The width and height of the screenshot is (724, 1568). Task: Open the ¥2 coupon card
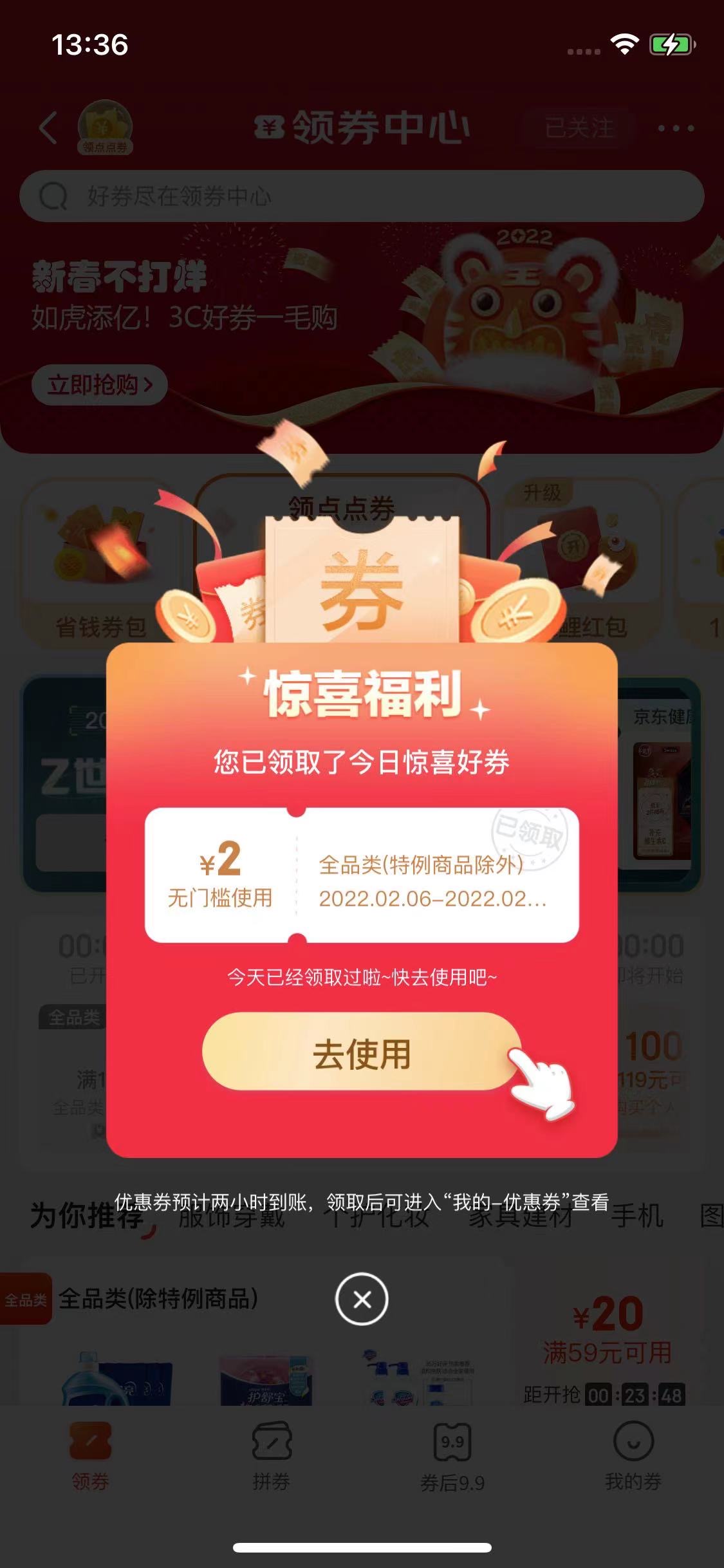click(361, 875)
